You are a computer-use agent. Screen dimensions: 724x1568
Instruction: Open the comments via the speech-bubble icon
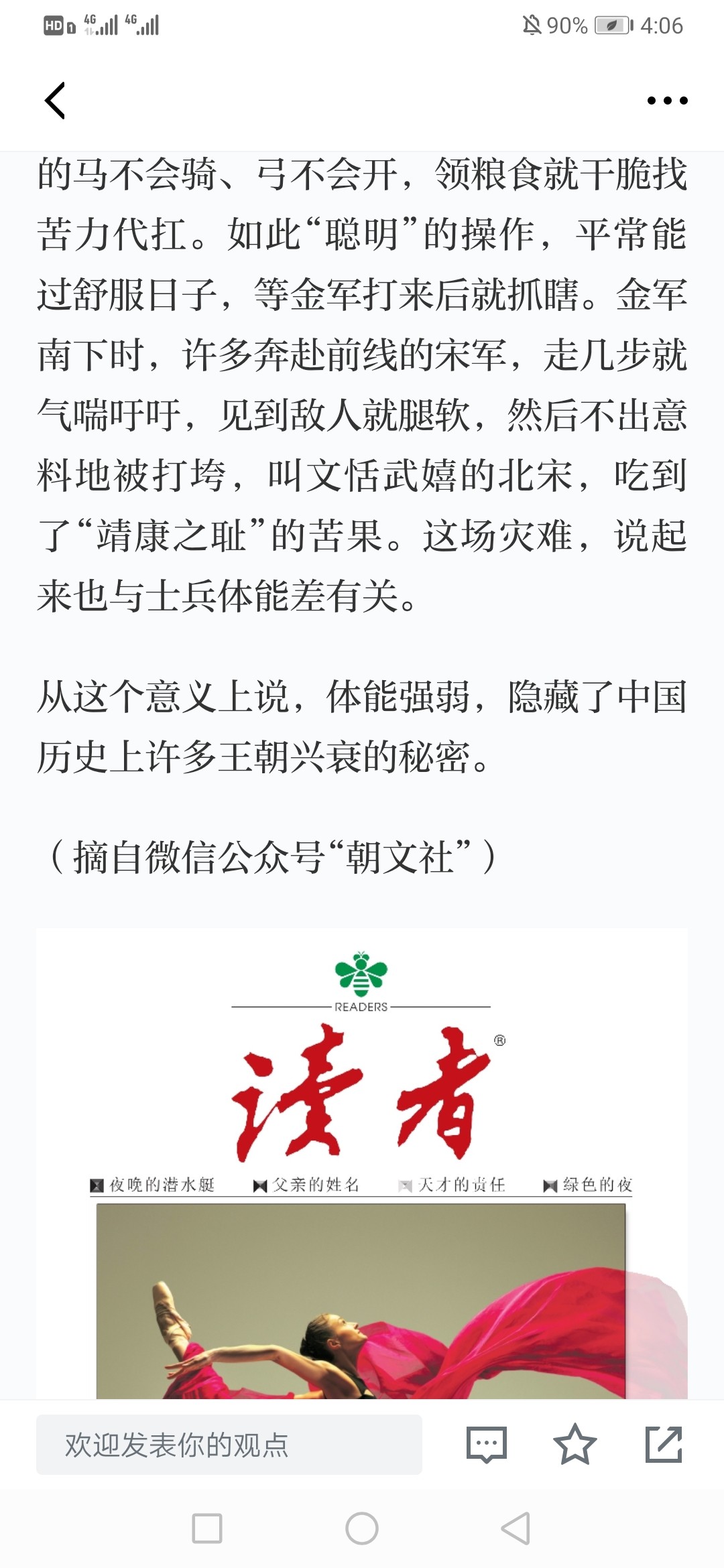[486, 1445]
